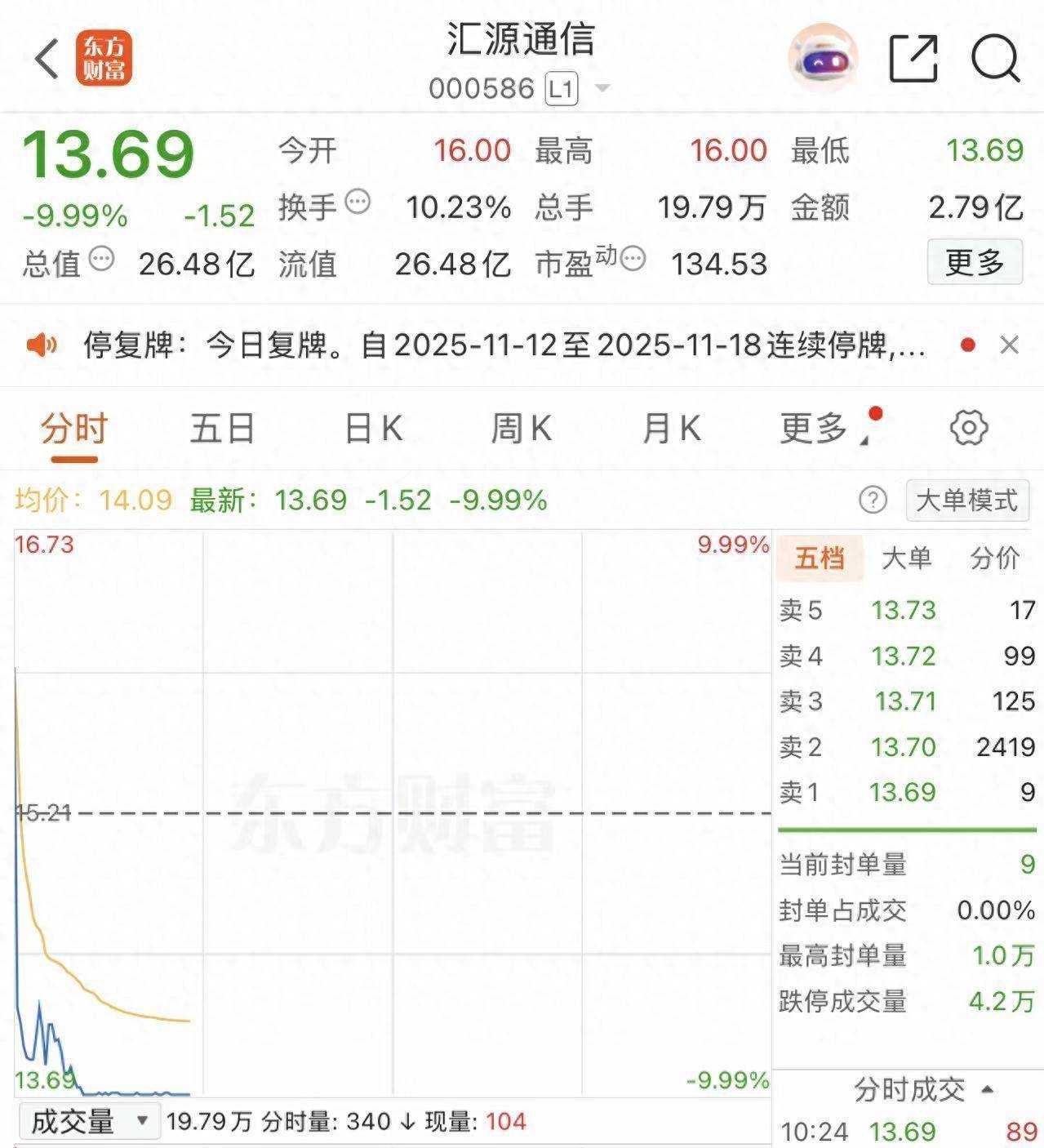Collapse the 分时成交 list

(x=922, y=1089)
